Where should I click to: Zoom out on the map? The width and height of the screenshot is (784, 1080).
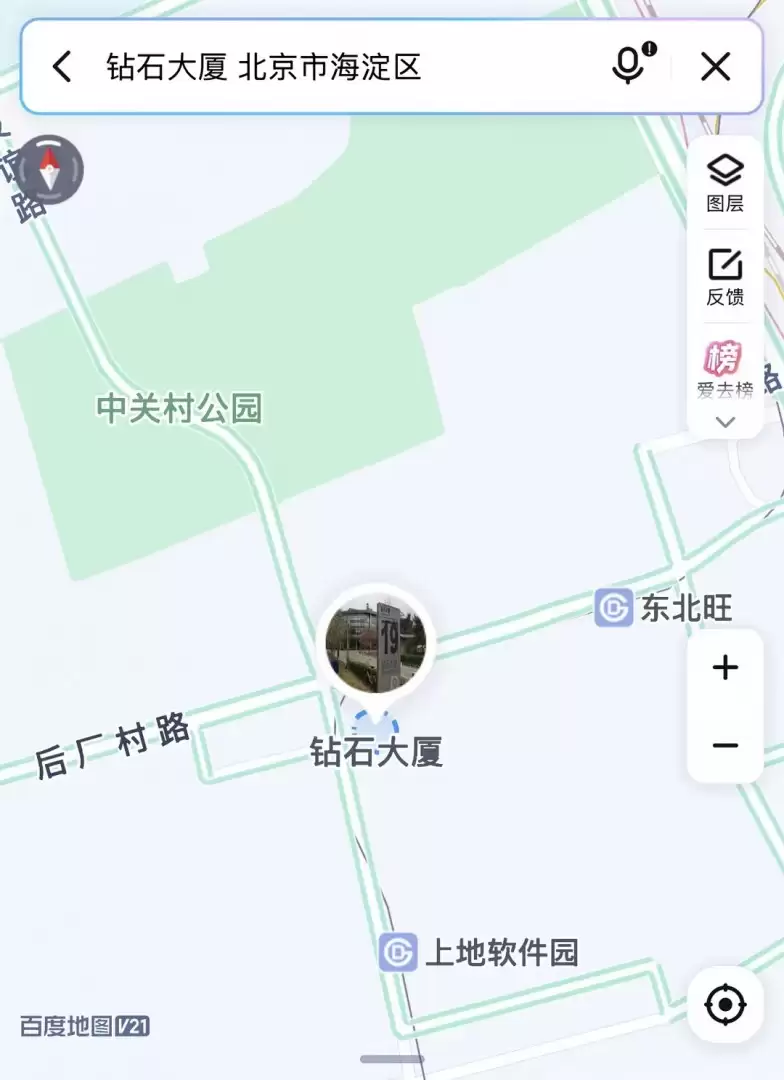tap(725, 745)
